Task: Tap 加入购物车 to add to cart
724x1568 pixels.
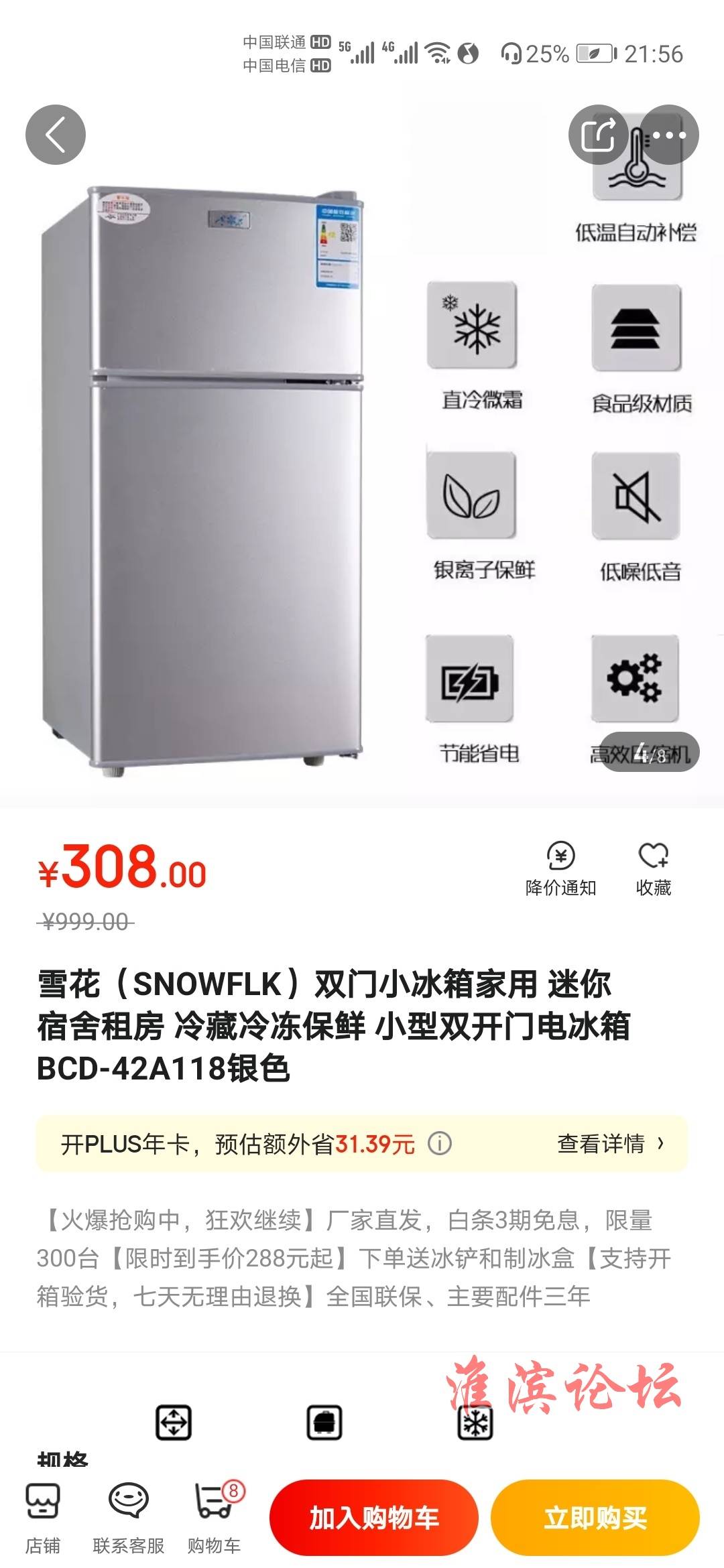Action: 374,1518
